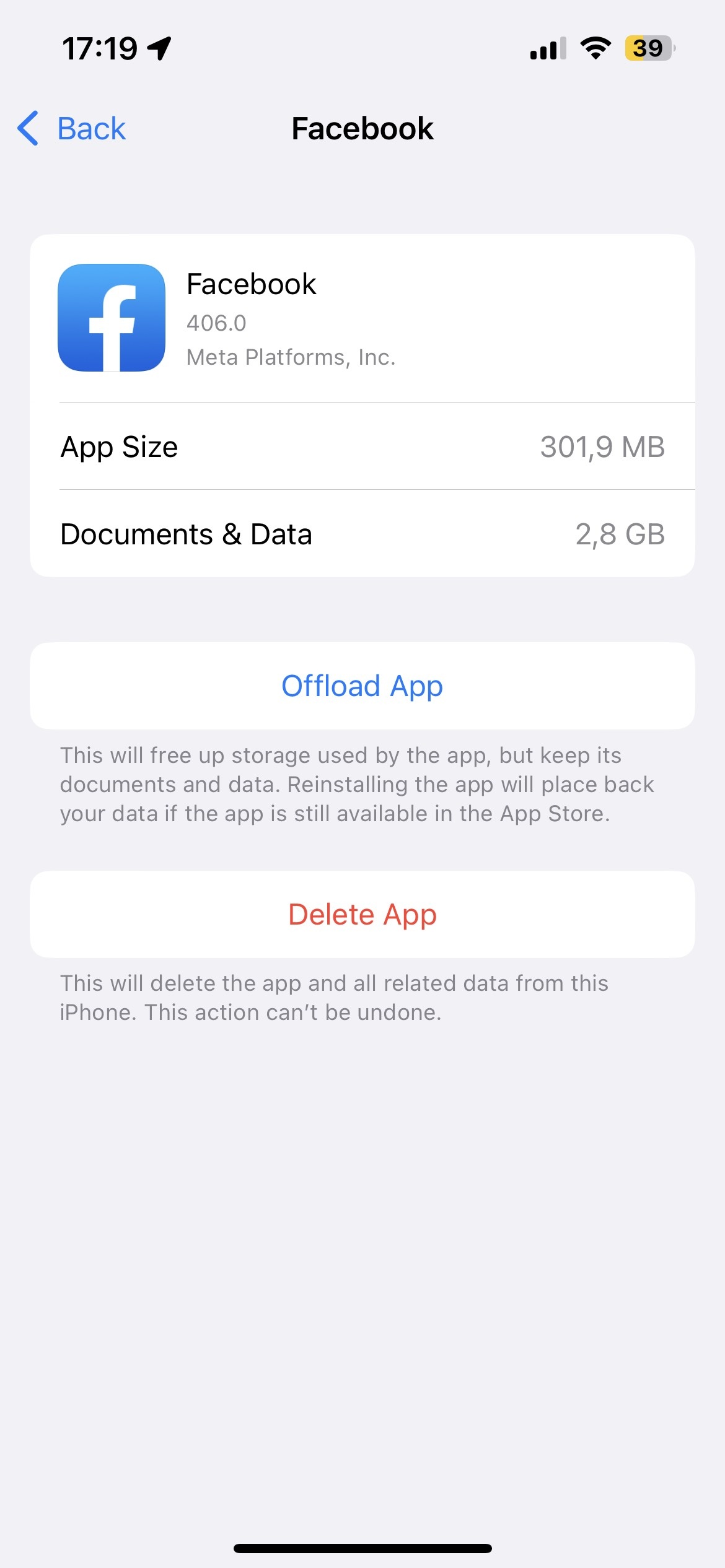This screenshot has width=725, height=1568.
Task: Tap the back chevron arrow icon
Action: coord(26,128)
